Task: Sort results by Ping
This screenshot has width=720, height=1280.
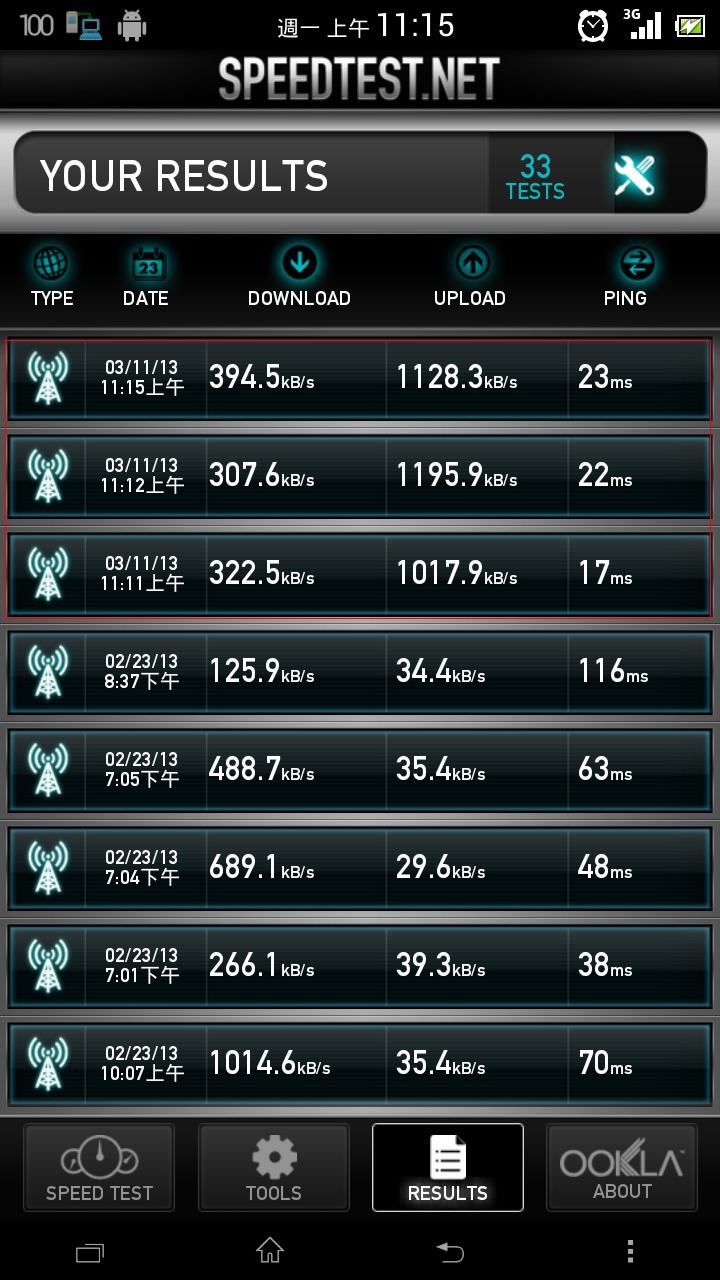Action: 625,277
